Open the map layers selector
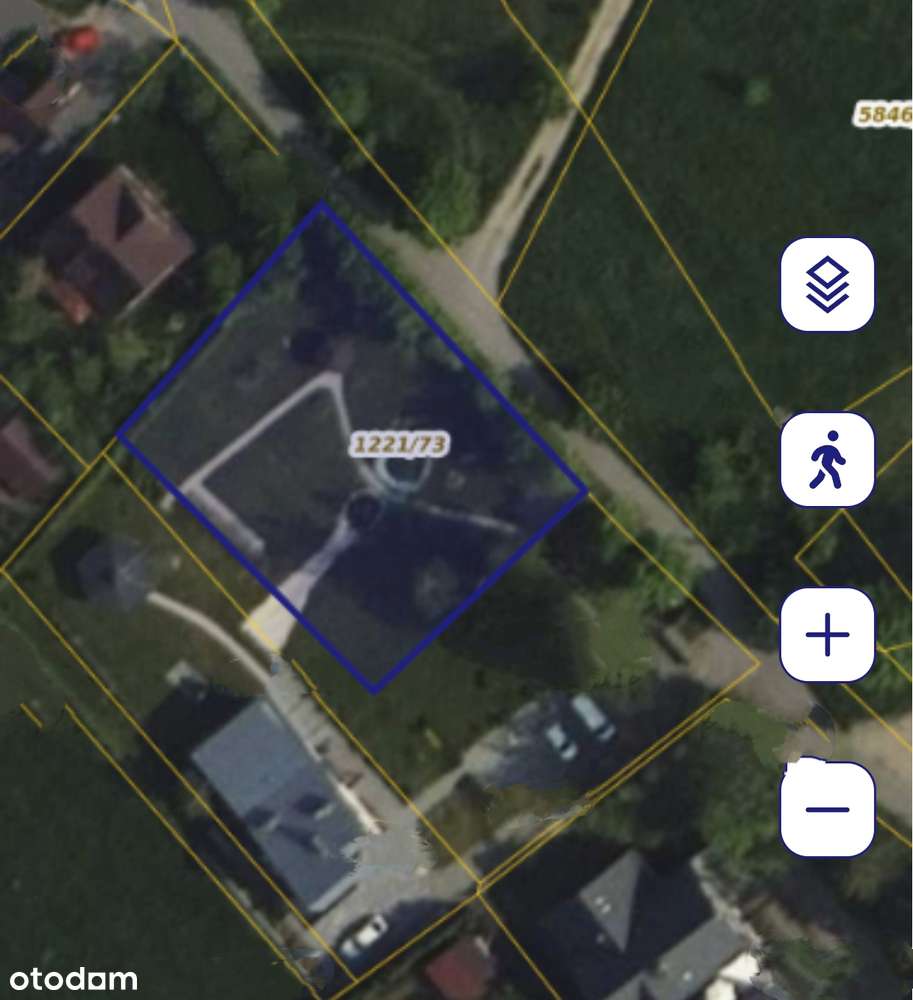Screen dimensions: 913x1000 (x=827, y=284)
